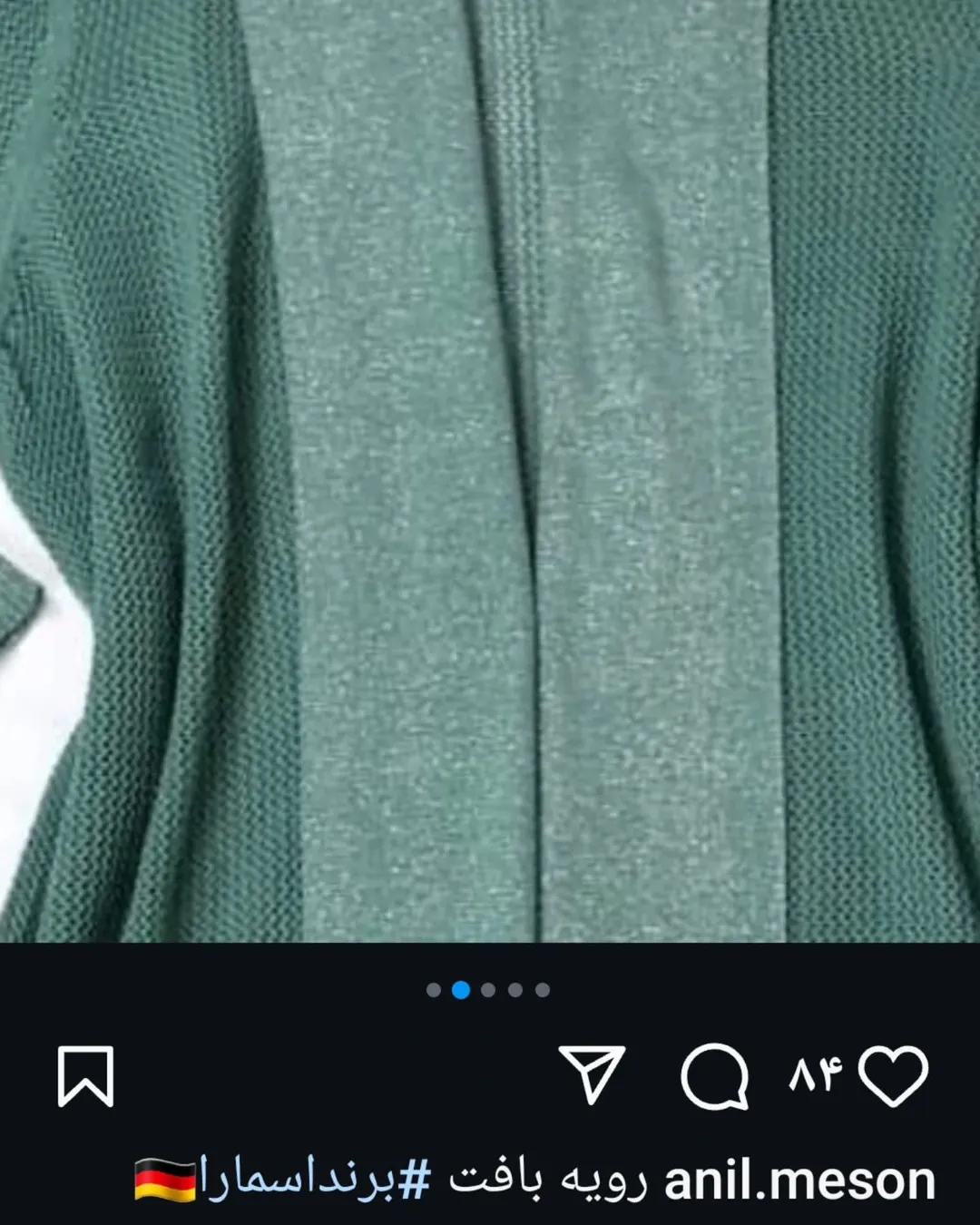
Task: Open the anil.meson profile from caption
Action: point(799,1181)
